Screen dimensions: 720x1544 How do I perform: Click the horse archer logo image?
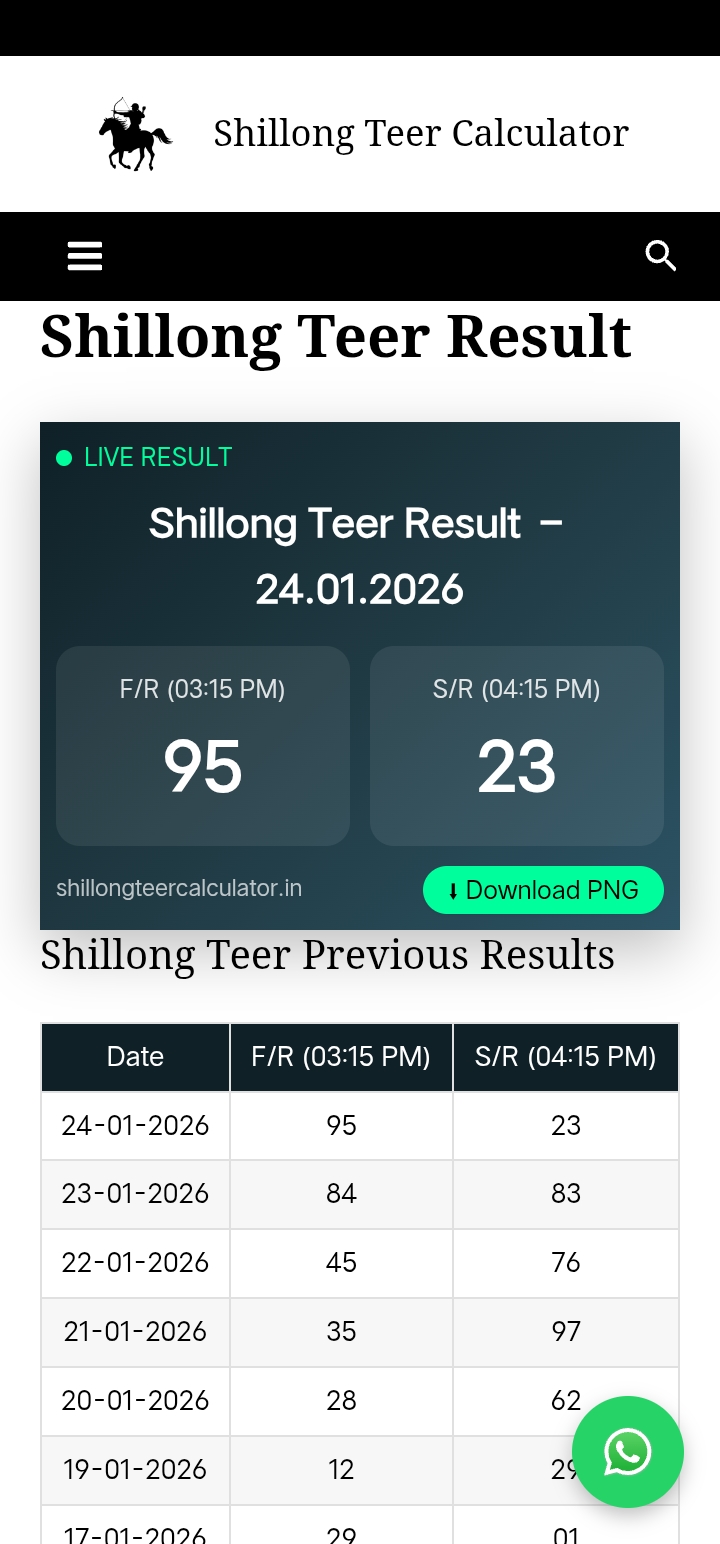[133, 133]
